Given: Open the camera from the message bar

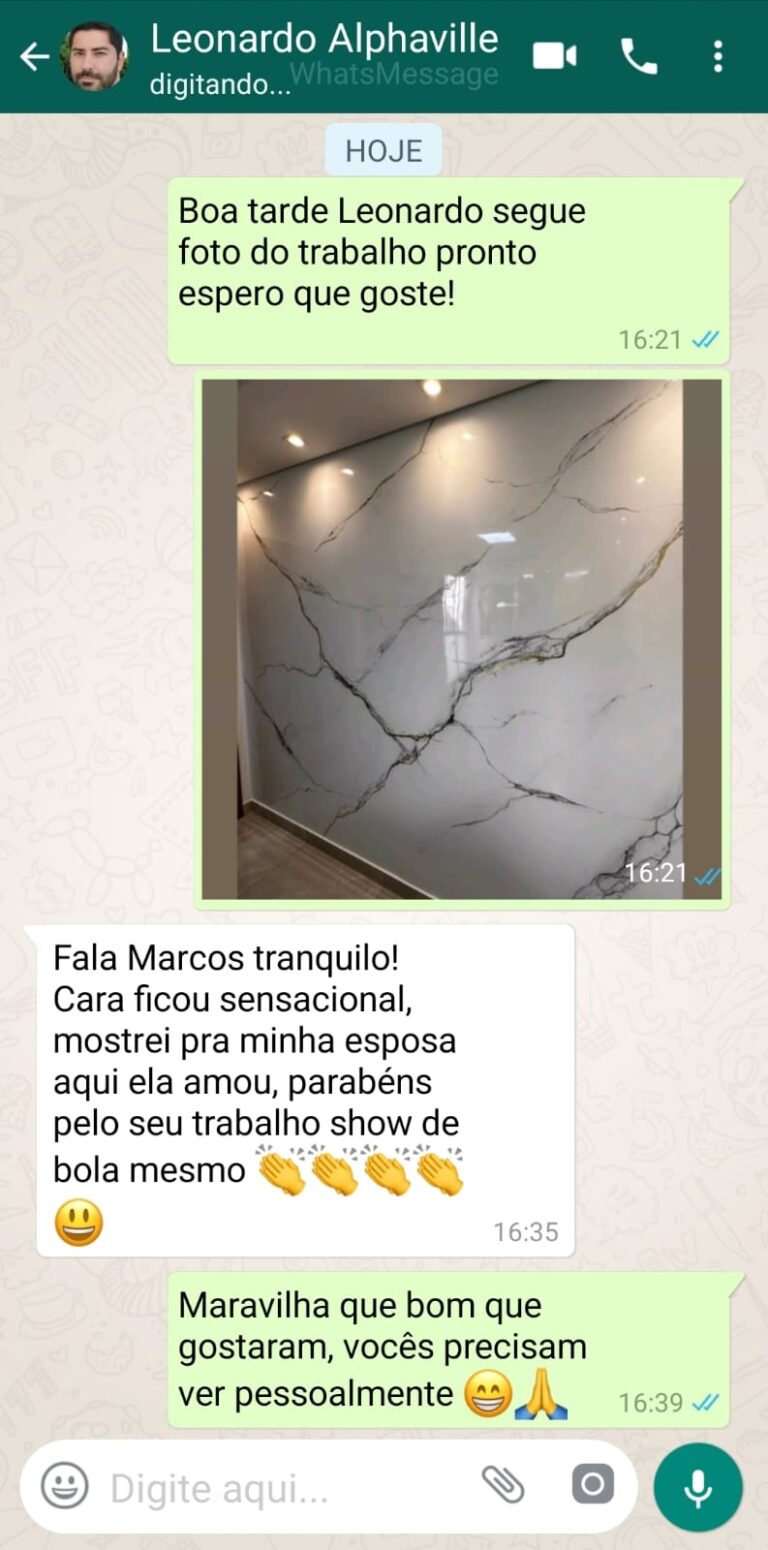Looking at the screenshot, I should coord(592,1485).
